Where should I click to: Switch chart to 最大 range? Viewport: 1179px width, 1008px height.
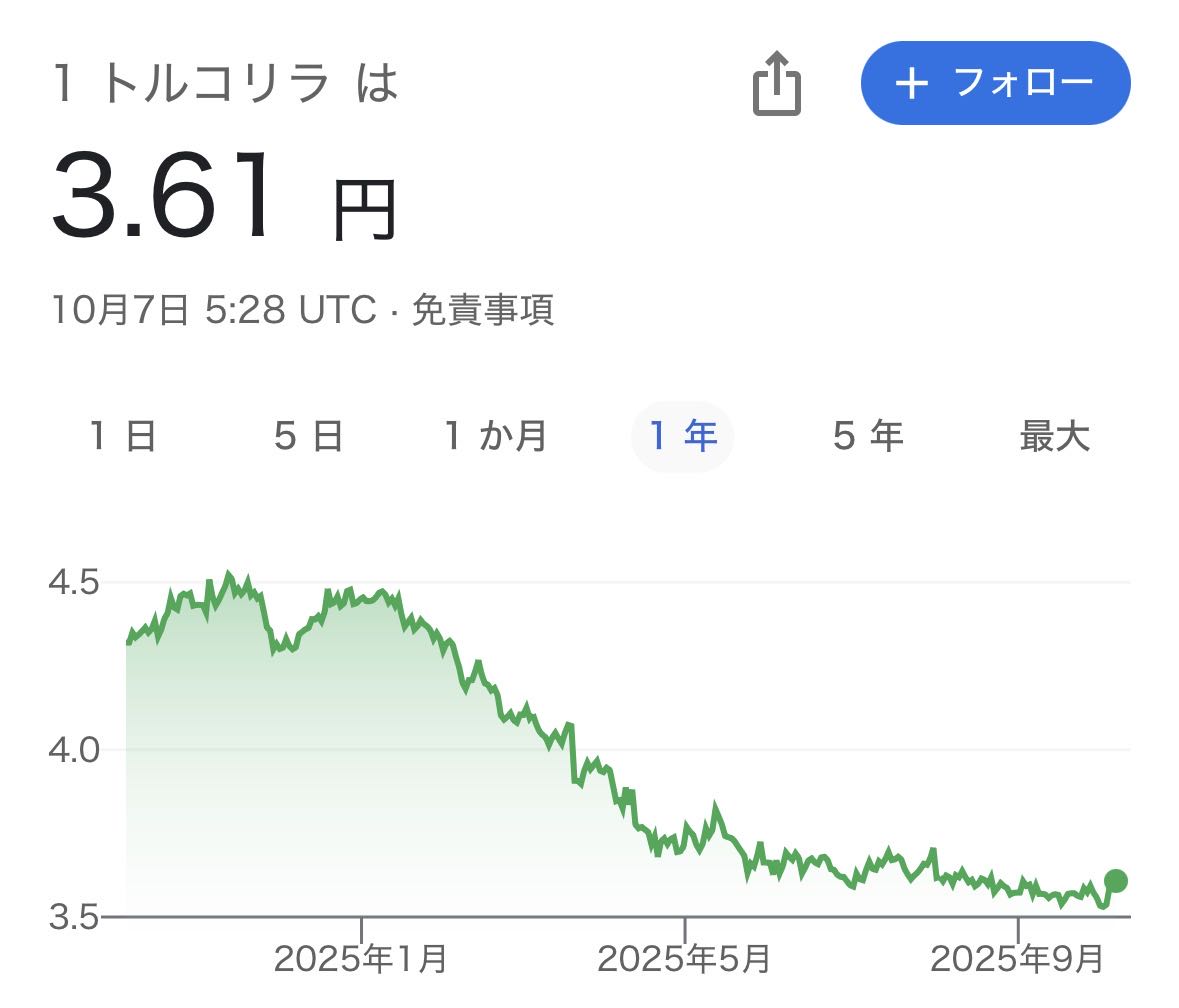[1054, 437]
